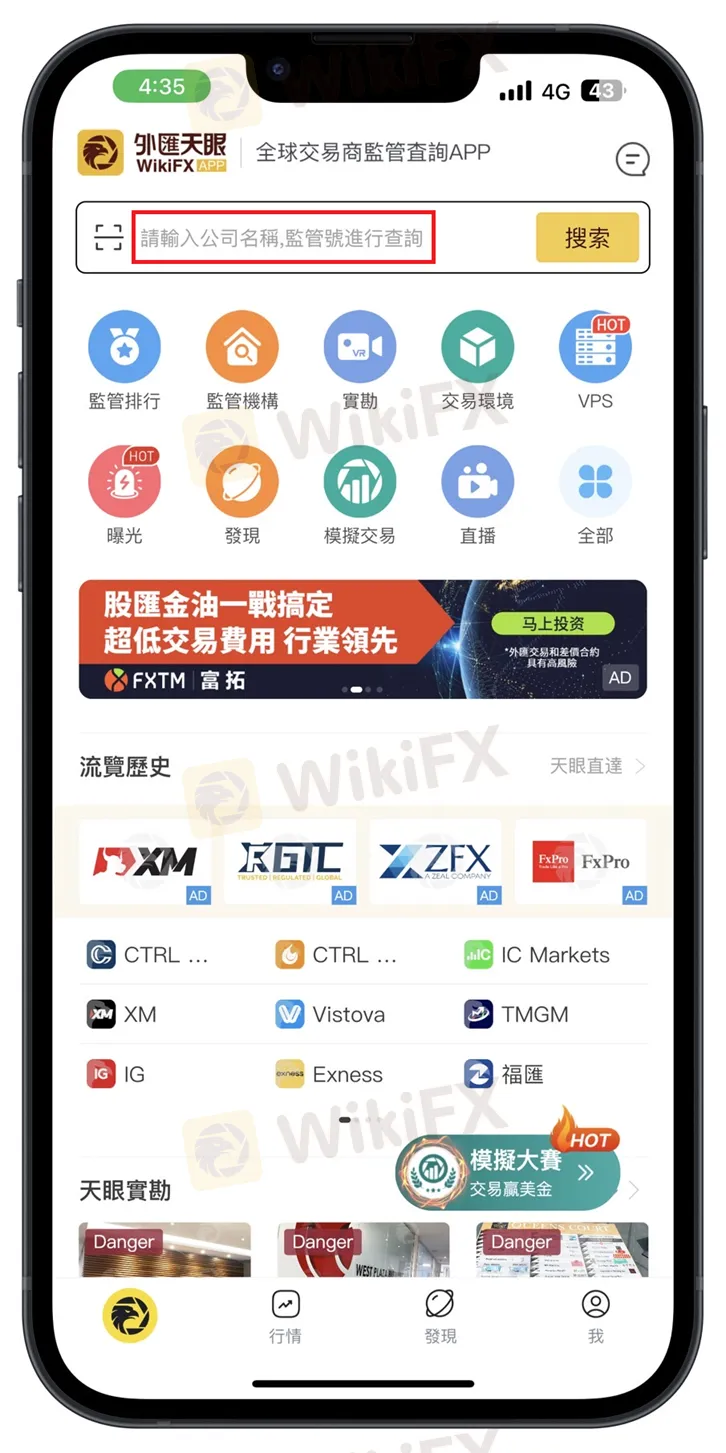The height and width of the screenshot is (1453, 726).
Task: Switch to the 行情 tab
Action: [x=285, y=1316]
